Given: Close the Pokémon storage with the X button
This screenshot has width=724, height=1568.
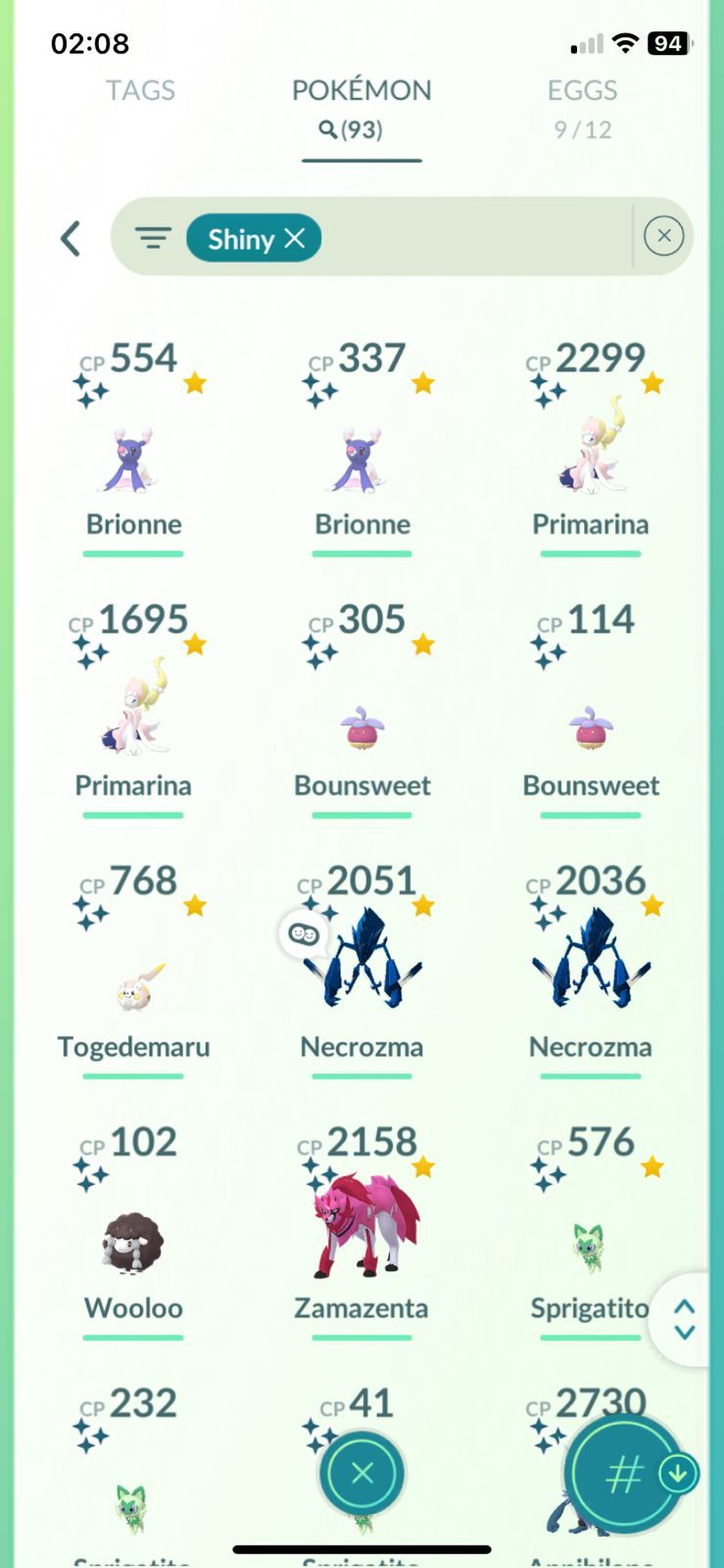Looking at the screenshot, I should (362, 1473).
